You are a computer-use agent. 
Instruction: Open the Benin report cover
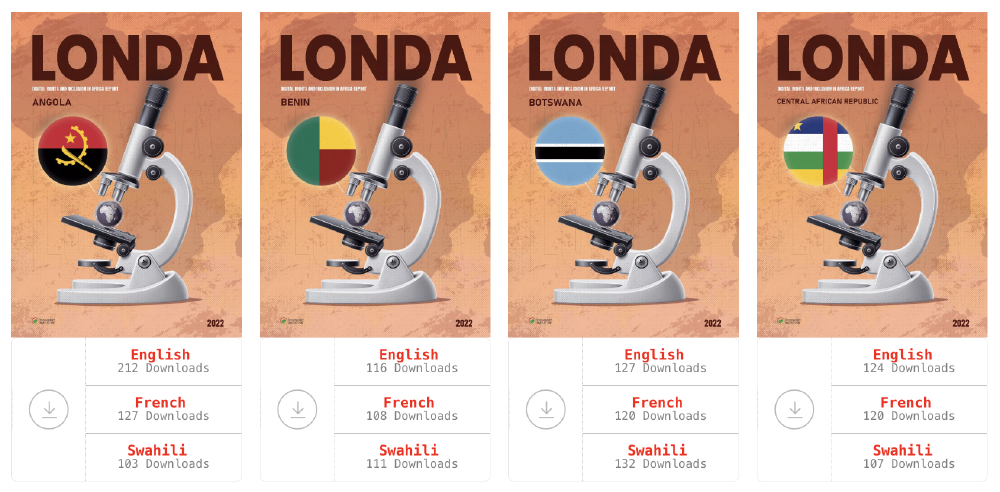point(375,175)
